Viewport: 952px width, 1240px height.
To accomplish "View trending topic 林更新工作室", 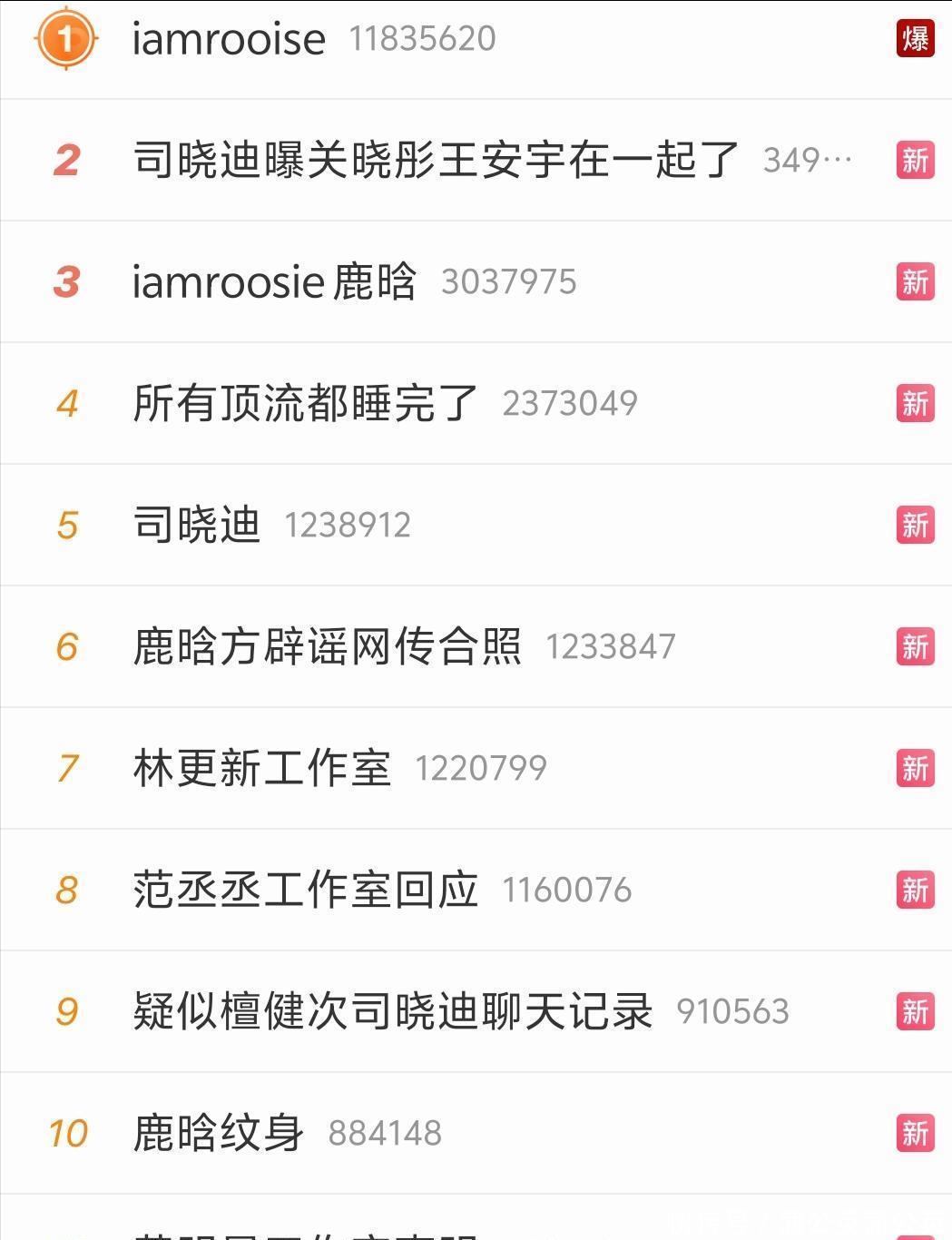I will pos(261,768).
